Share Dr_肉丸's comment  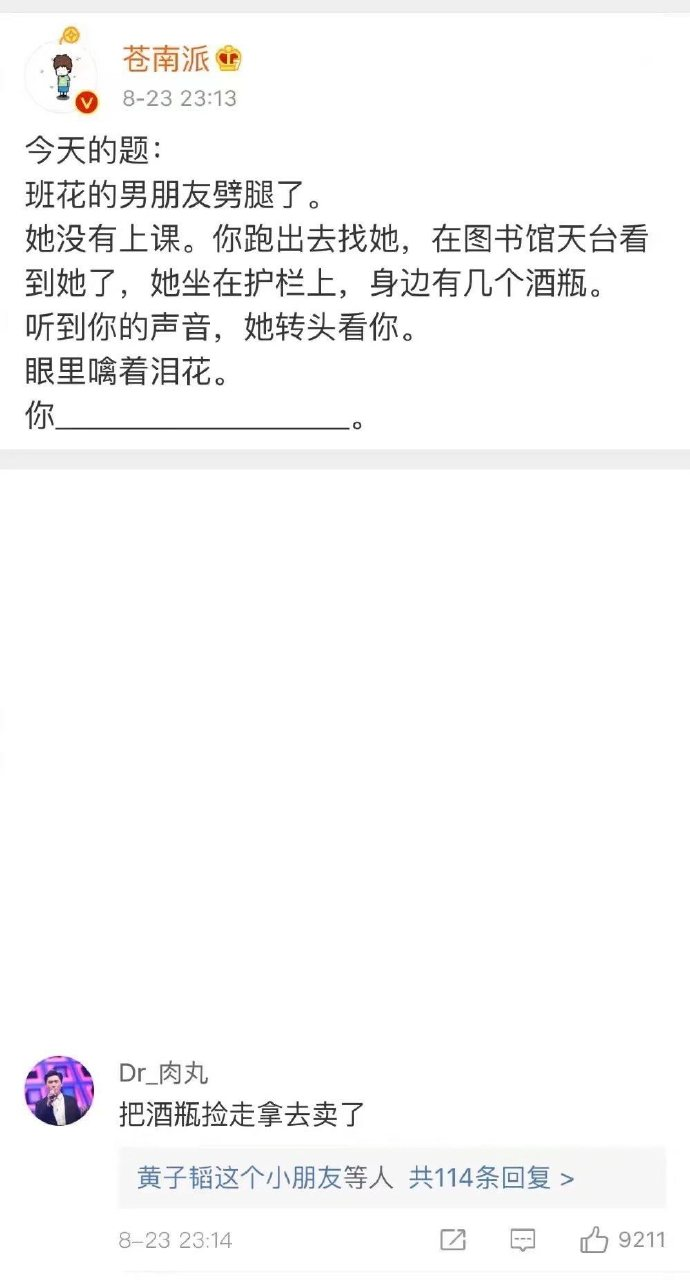click(x=453, y=1241)
